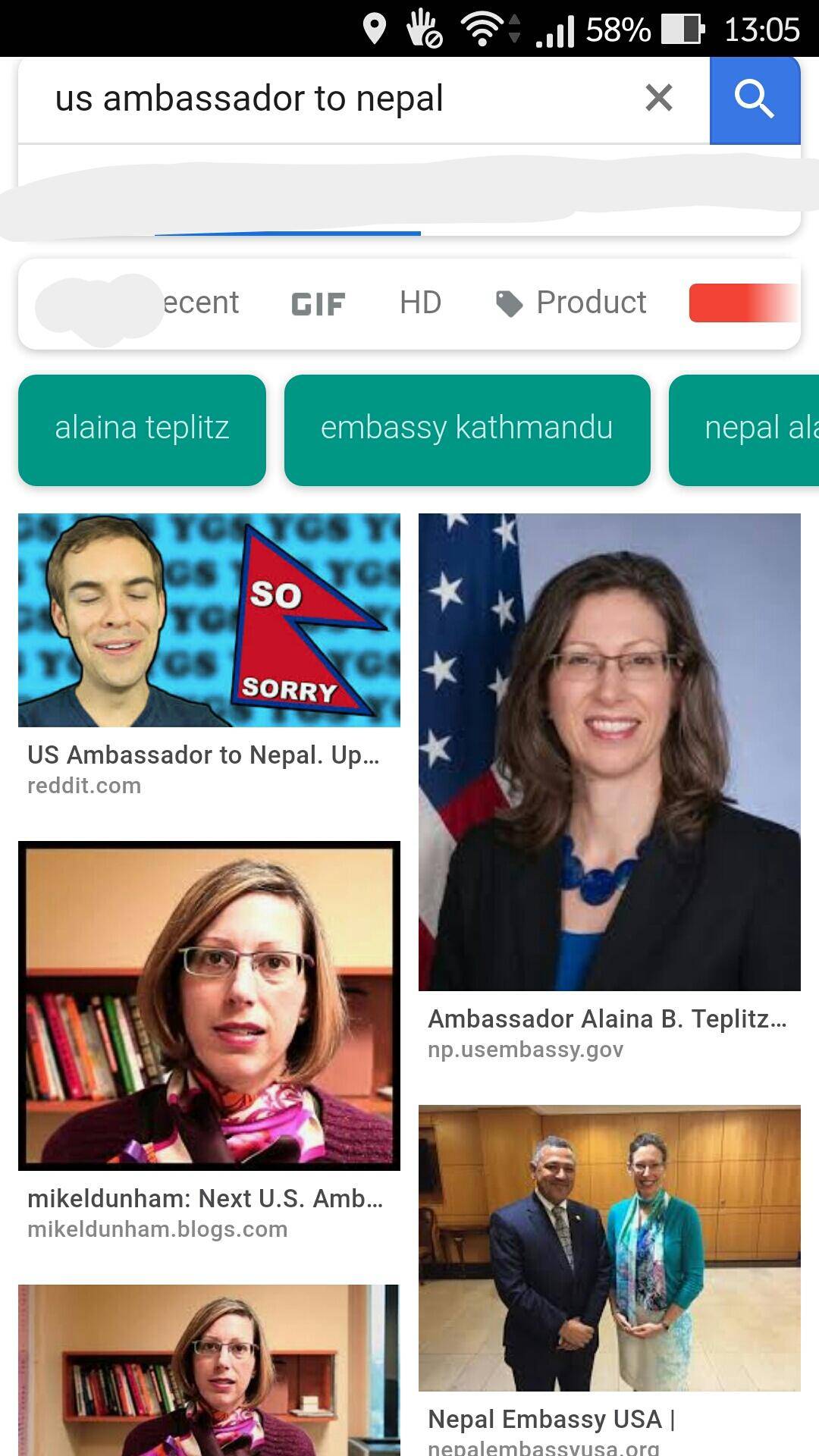819x1456 pixels.
Task: Open the Nepal Embassy USA image result
Action: click(x=609, y=1247)
